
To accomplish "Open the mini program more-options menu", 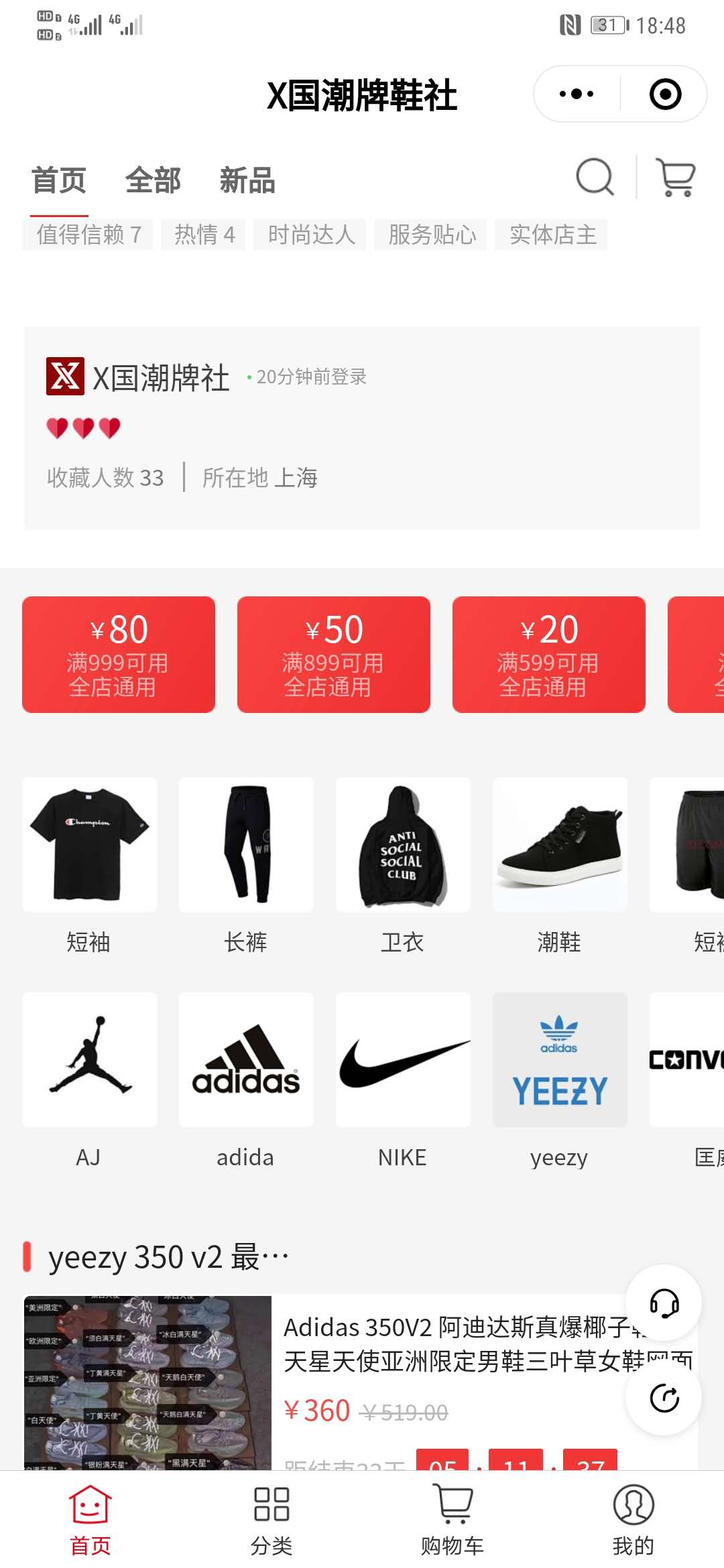I will [577, 94].
